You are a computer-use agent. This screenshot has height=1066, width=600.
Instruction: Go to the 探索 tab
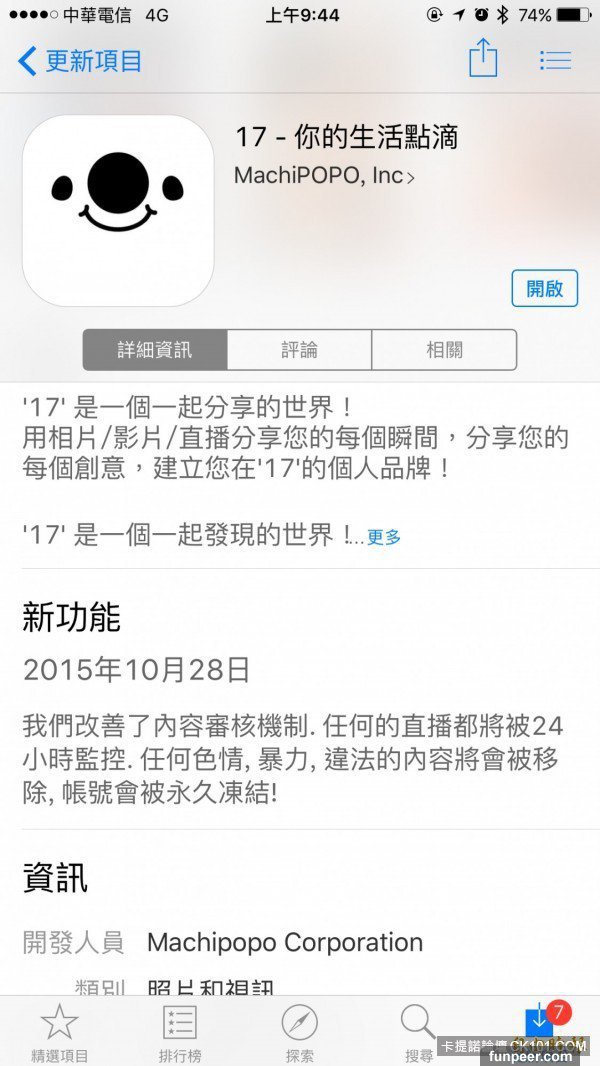pos(300,1032)
